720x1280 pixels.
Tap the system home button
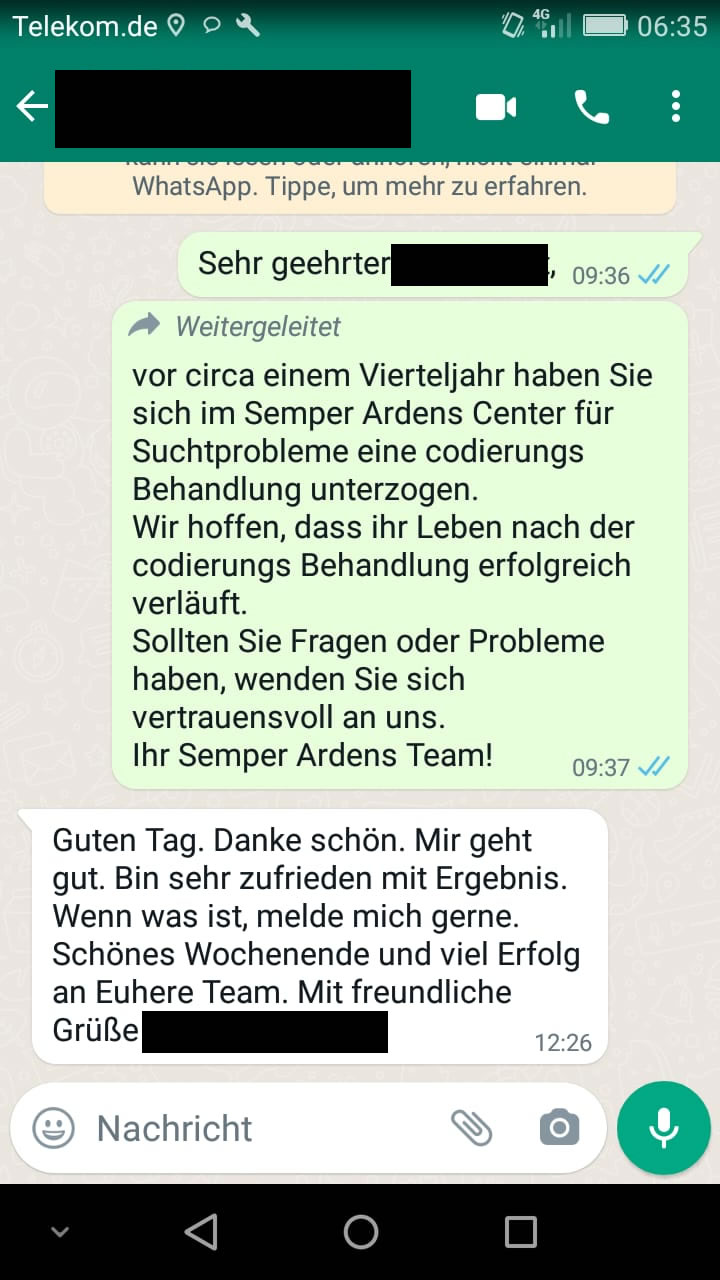point(360,1232)
